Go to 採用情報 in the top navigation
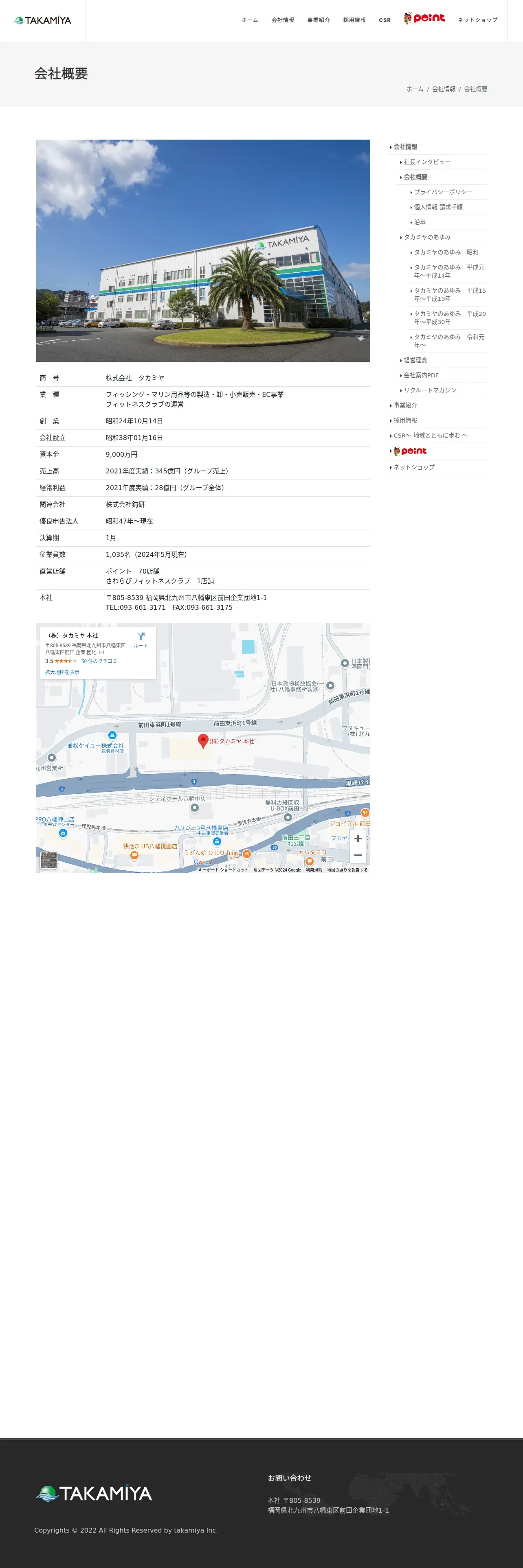This screenshot has width=523, height=1568. [x=354, y=20]
